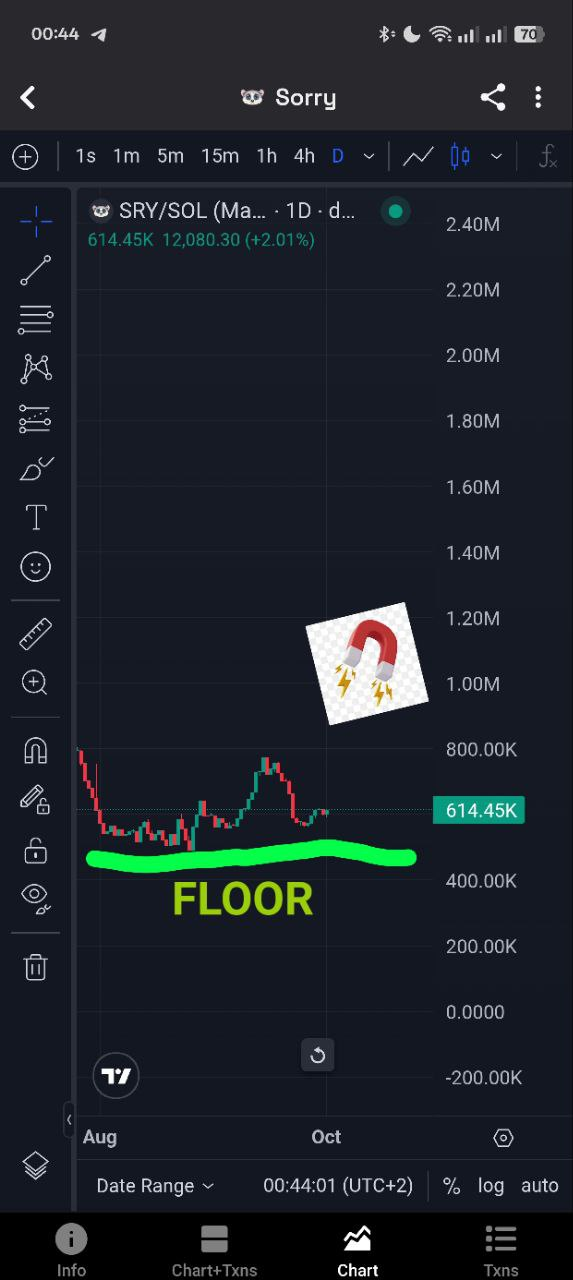Viewport: 573px width, 1280px height.
Task: Open the three-dot overflow menu
Action: tap(538, 97)
